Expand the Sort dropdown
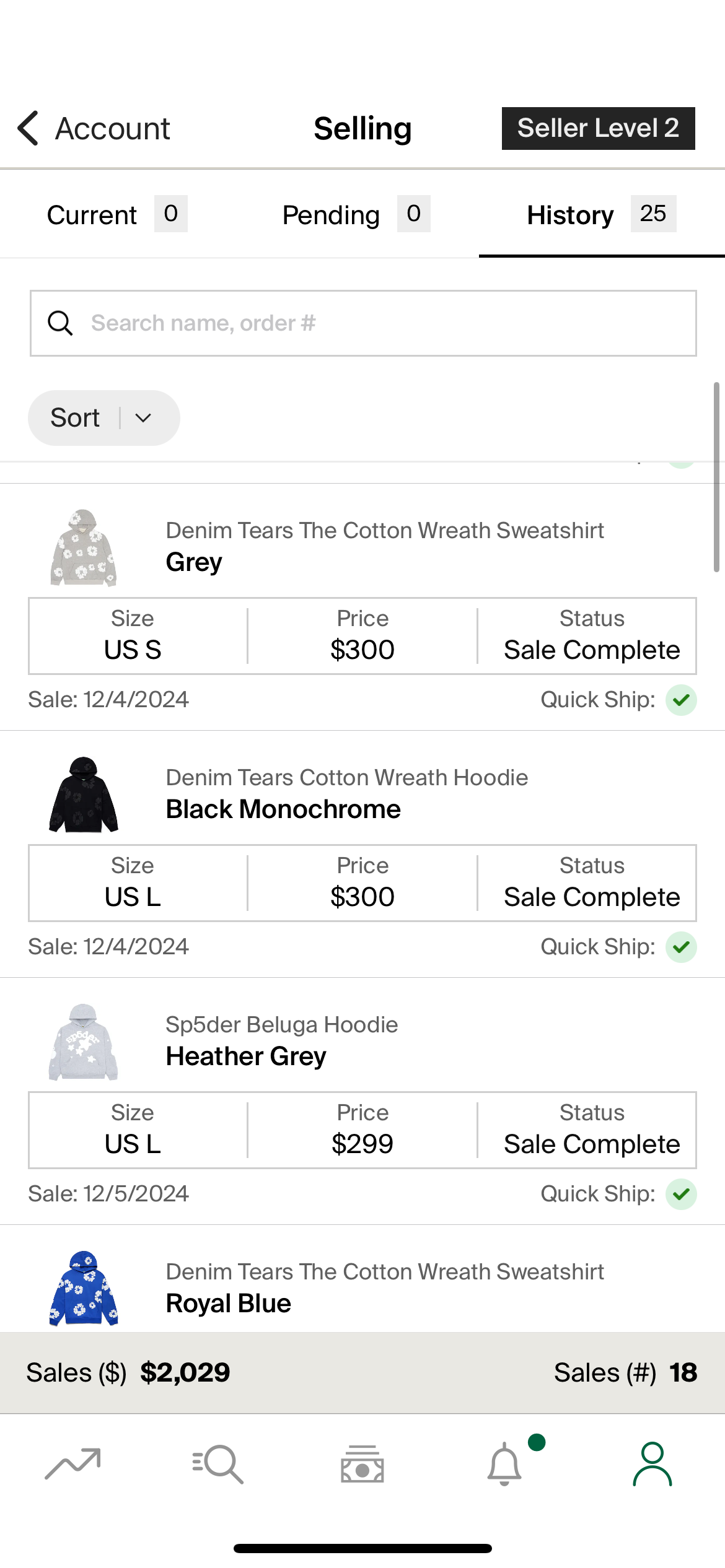The image size is (725, 1568). (104, 418)
